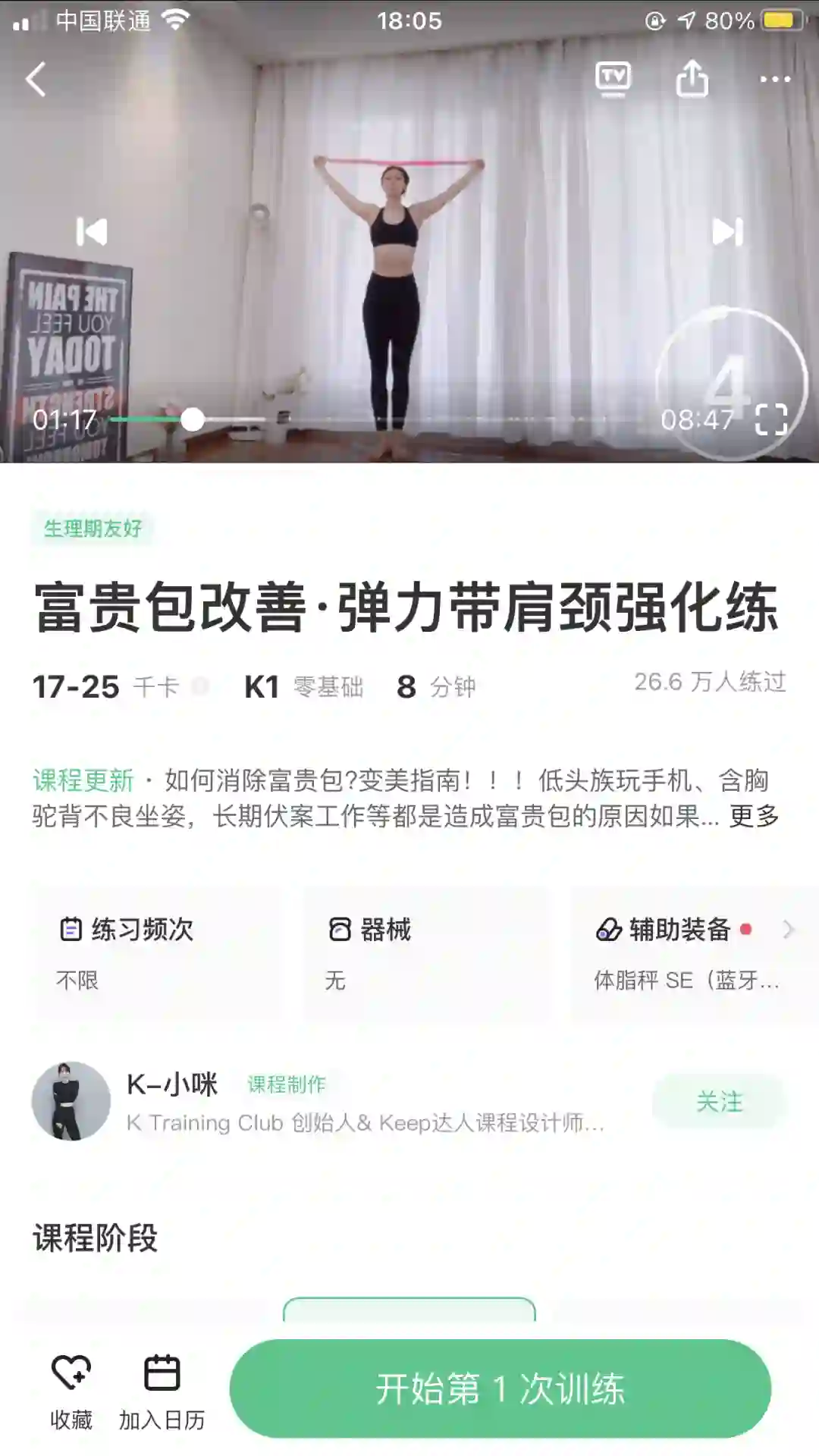Viewport: 819px width, 1456px height.
Task: Go back using the top-left arrow
Action: tap(36, 79)
